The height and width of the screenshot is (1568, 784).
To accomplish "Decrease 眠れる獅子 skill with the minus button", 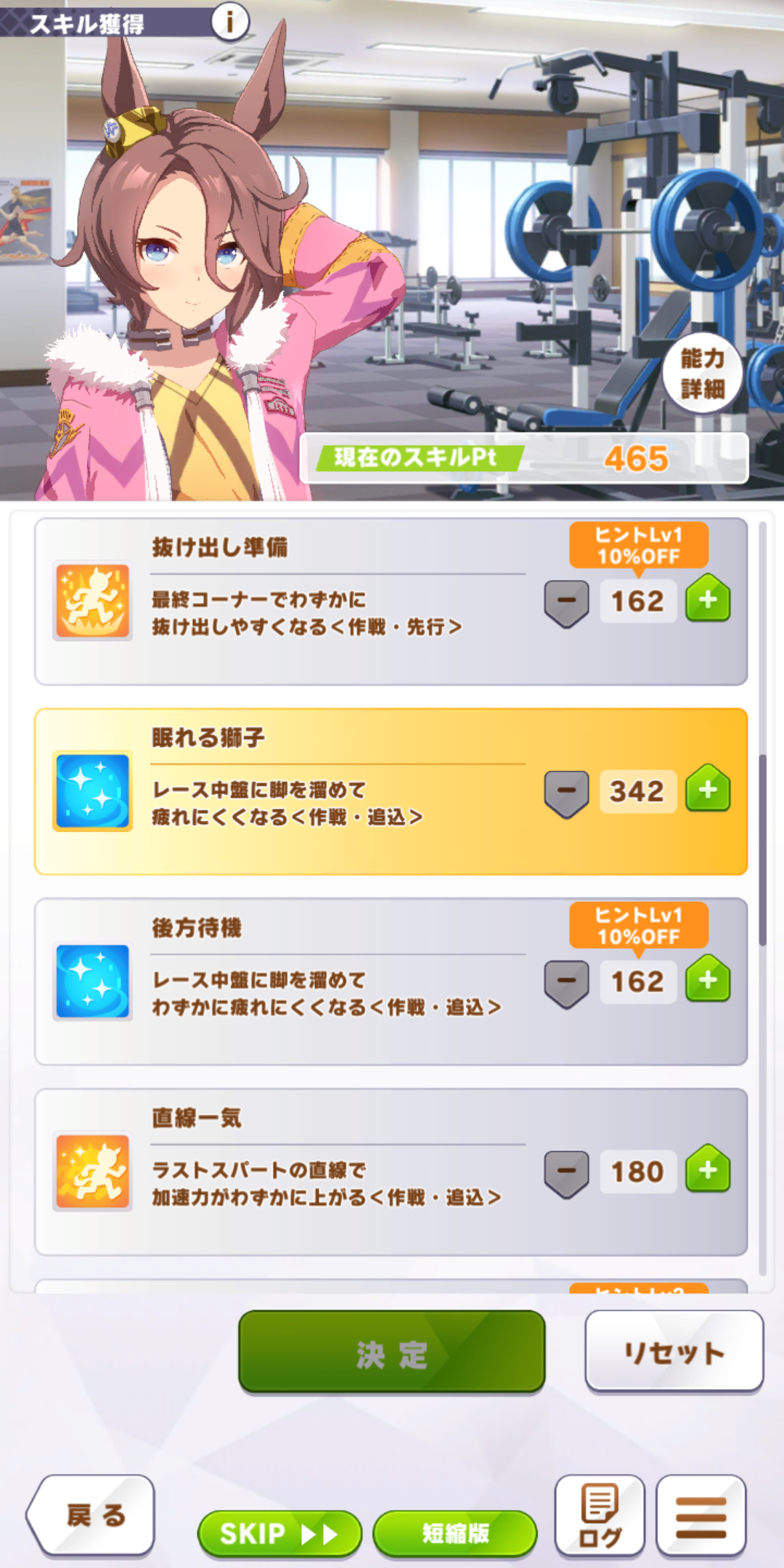I will coord(566,791).
